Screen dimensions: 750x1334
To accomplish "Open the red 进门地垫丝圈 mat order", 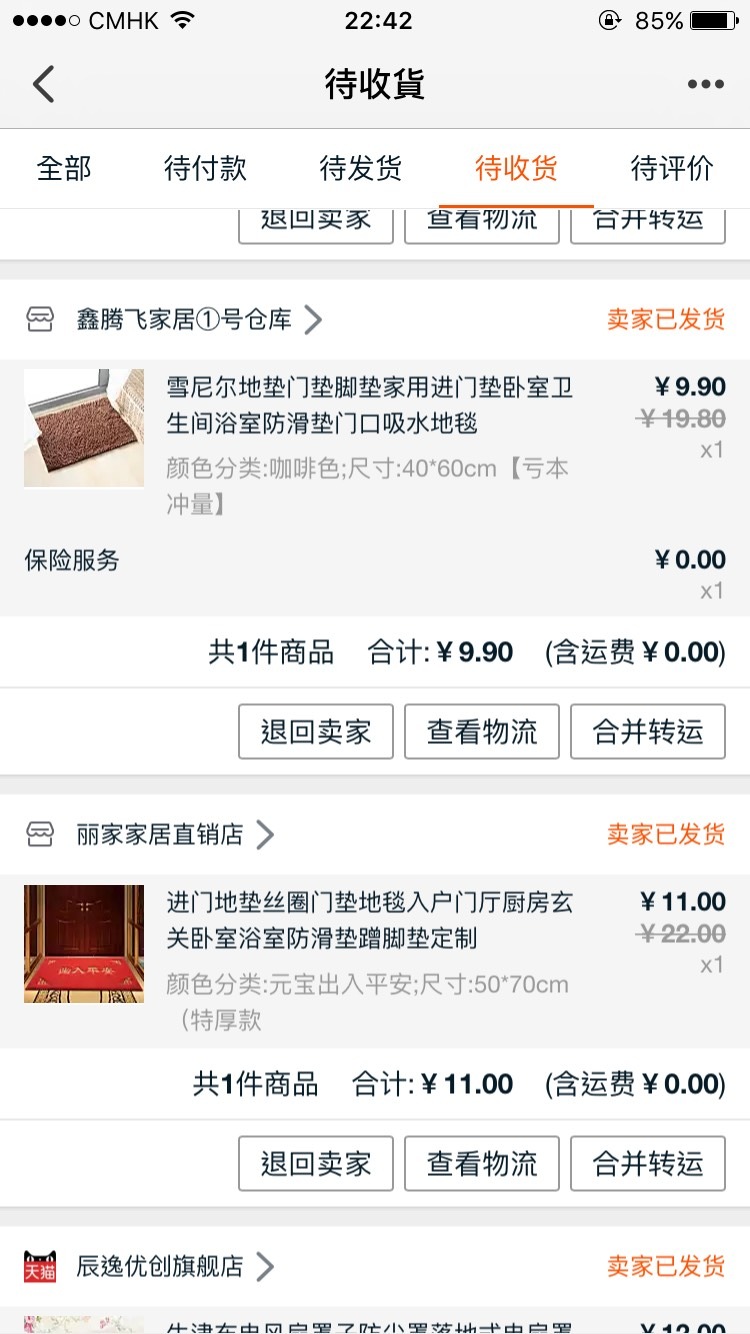I will pyautogui.click(x=375, y=961).
